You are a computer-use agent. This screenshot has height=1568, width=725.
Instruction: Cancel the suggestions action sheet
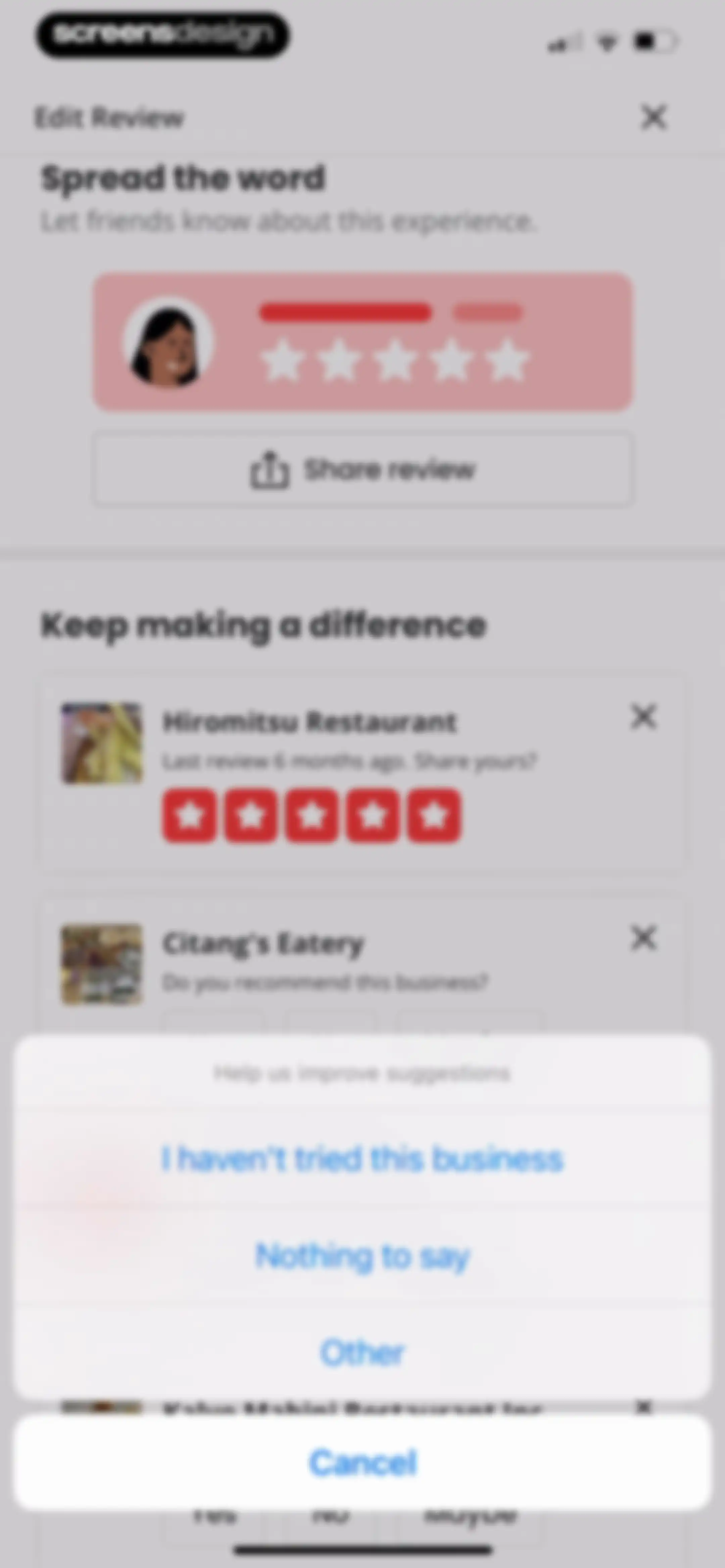[x=362, y=1462]
